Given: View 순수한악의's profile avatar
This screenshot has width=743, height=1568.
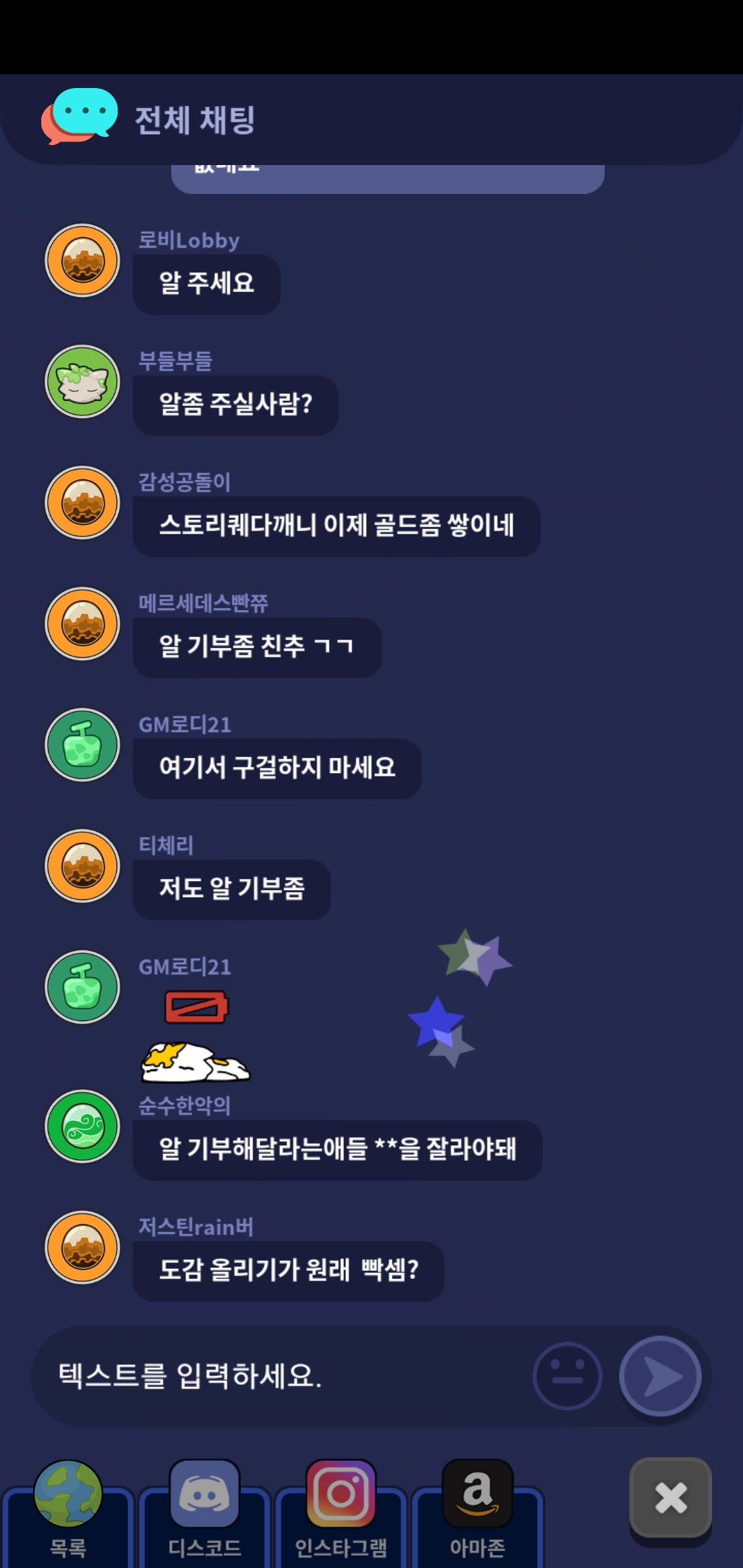Looking at the screenshot, I should point(83,1127).
